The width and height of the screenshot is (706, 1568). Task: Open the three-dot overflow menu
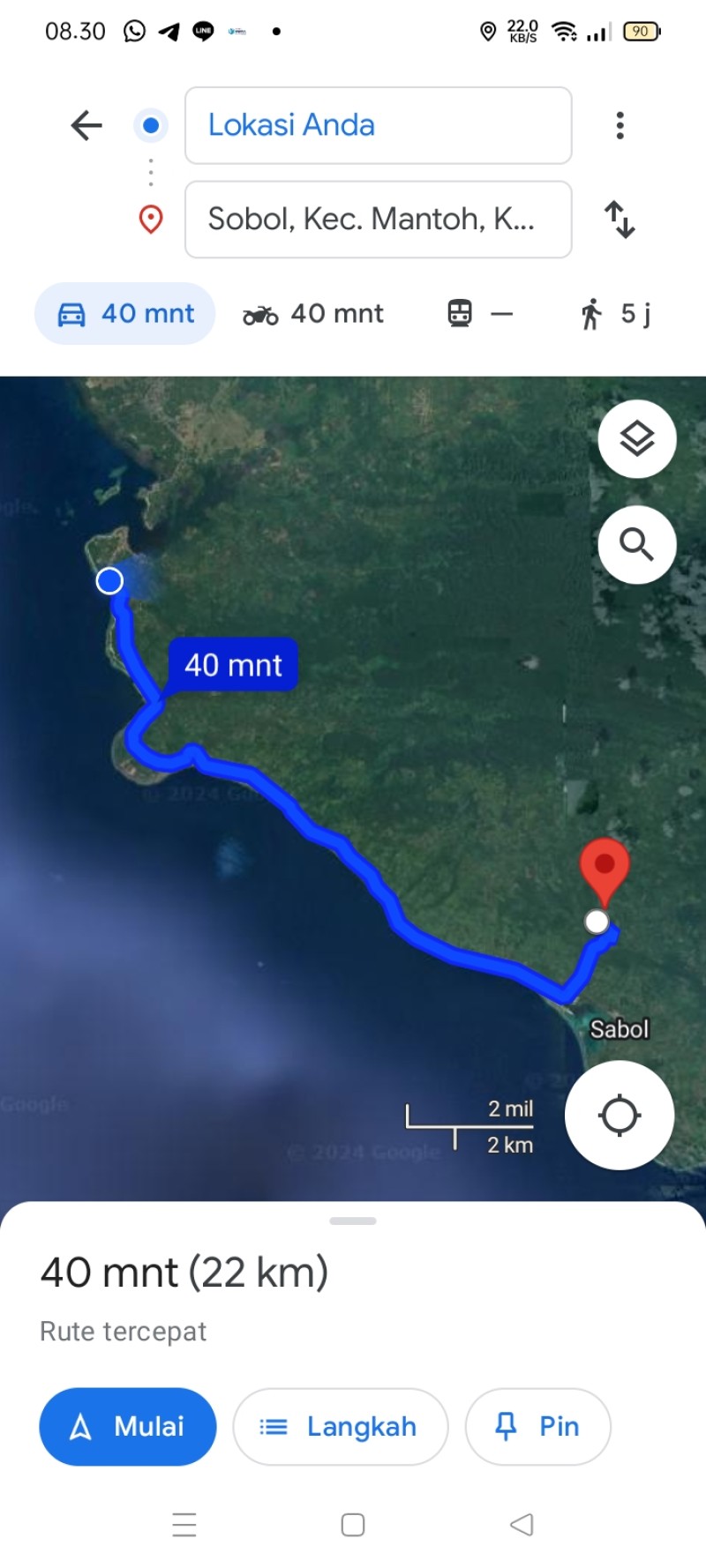coord(620,125)
